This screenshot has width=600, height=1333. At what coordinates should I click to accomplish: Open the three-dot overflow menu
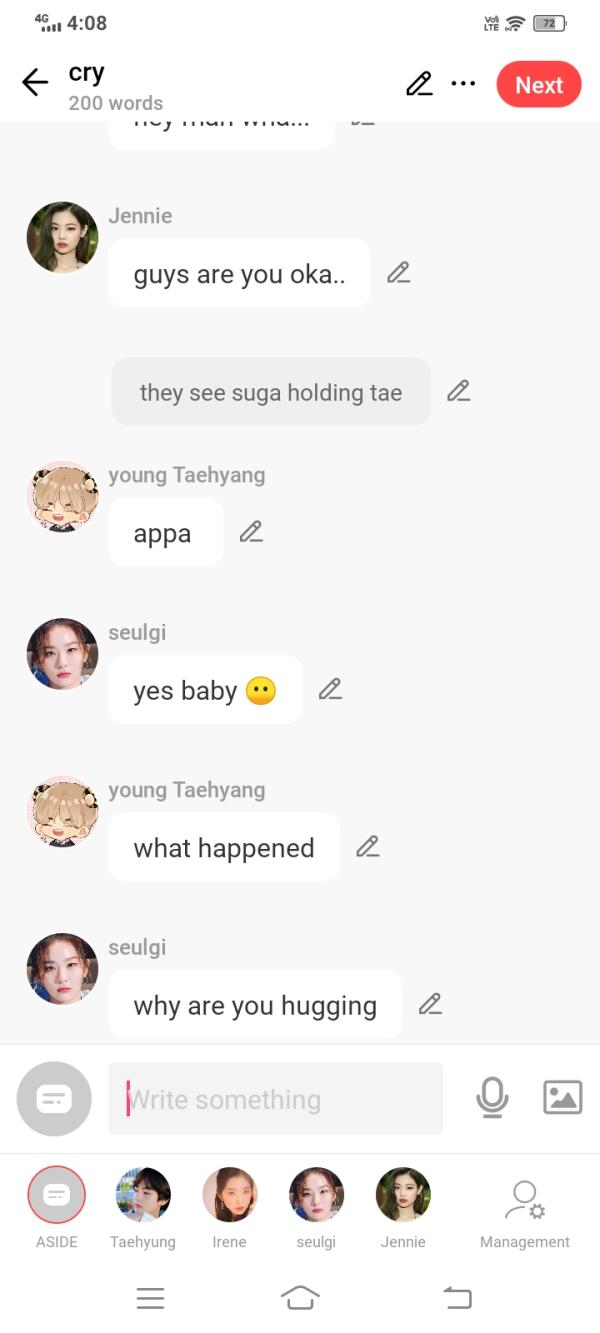(463, 84)
